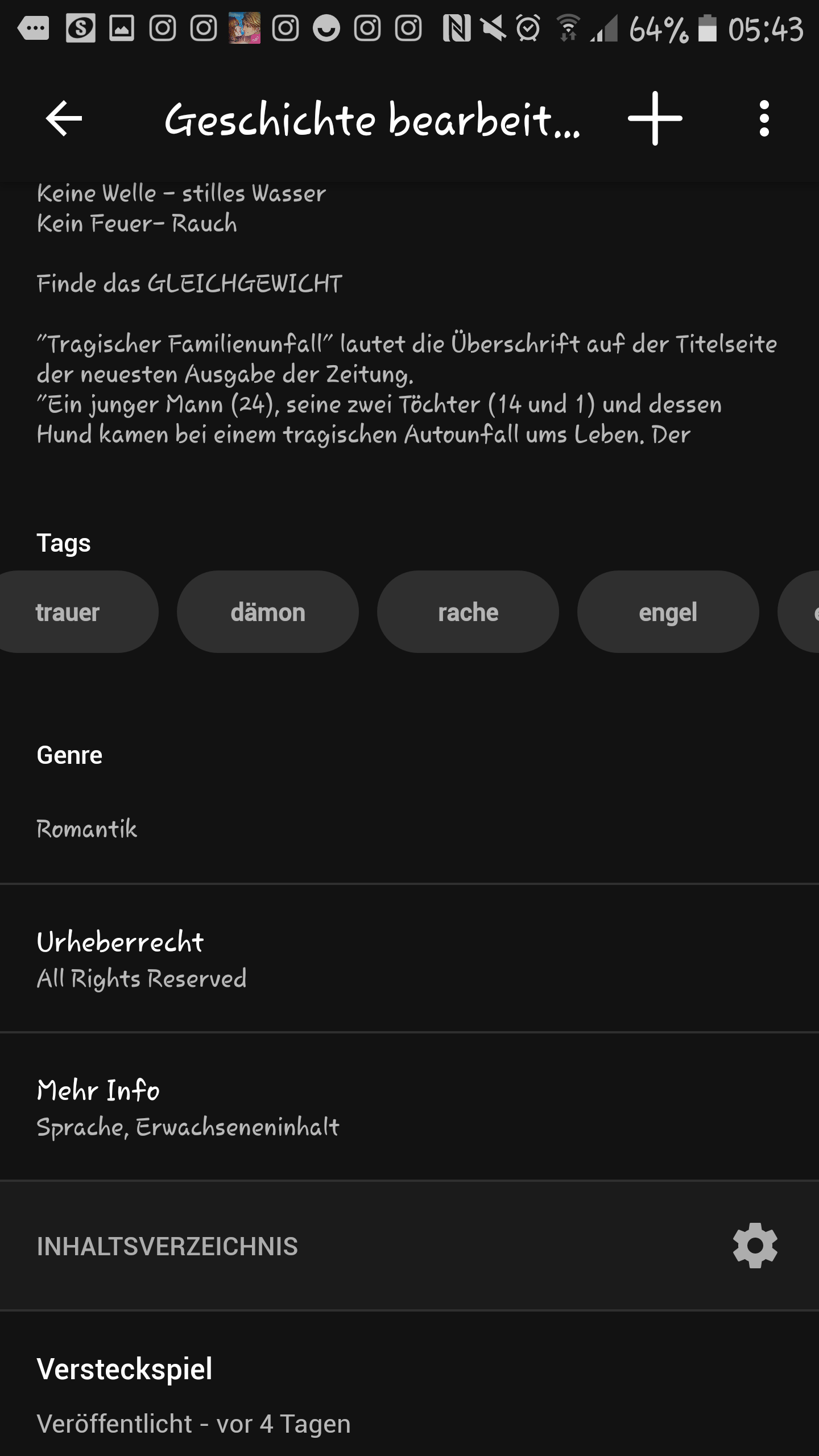
Task: Select the trauer tag chip
Action: click(x=68, y=611)
